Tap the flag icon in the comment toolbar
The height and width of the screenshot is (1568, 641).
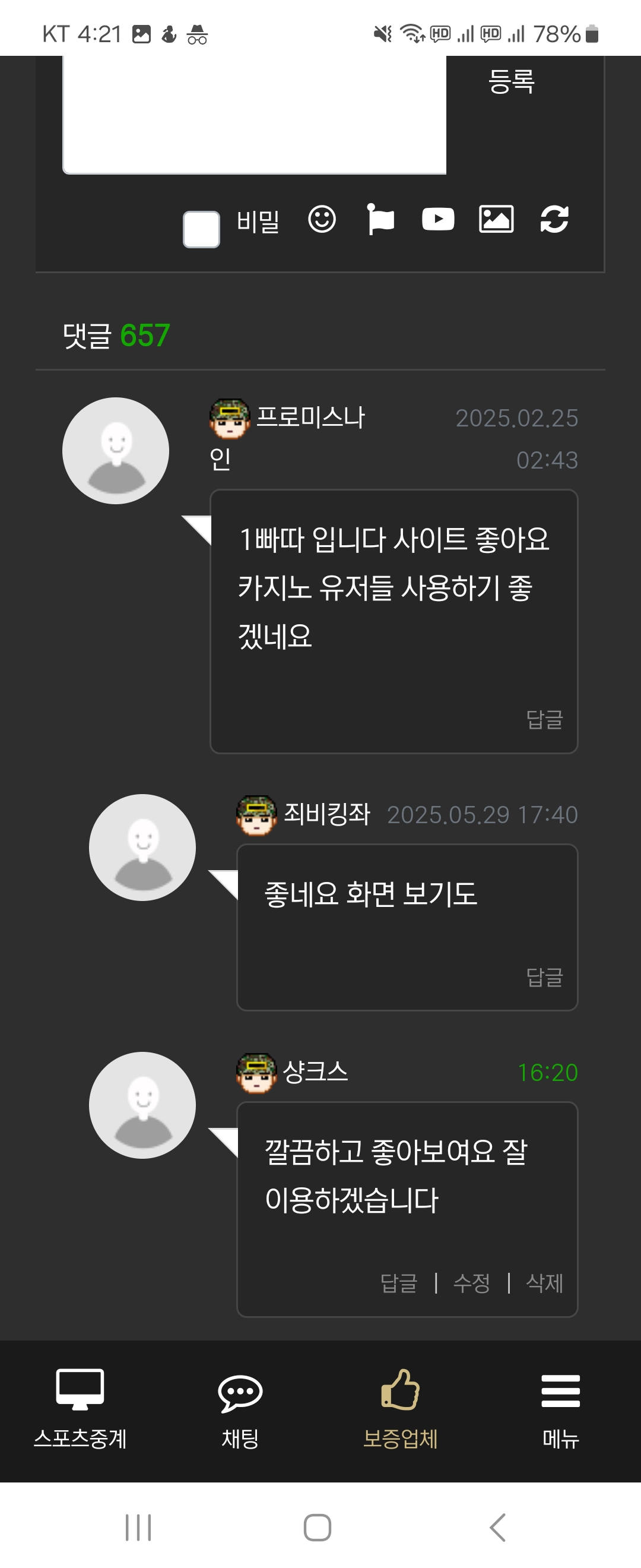pyautogui.click(x=380, y=219)
